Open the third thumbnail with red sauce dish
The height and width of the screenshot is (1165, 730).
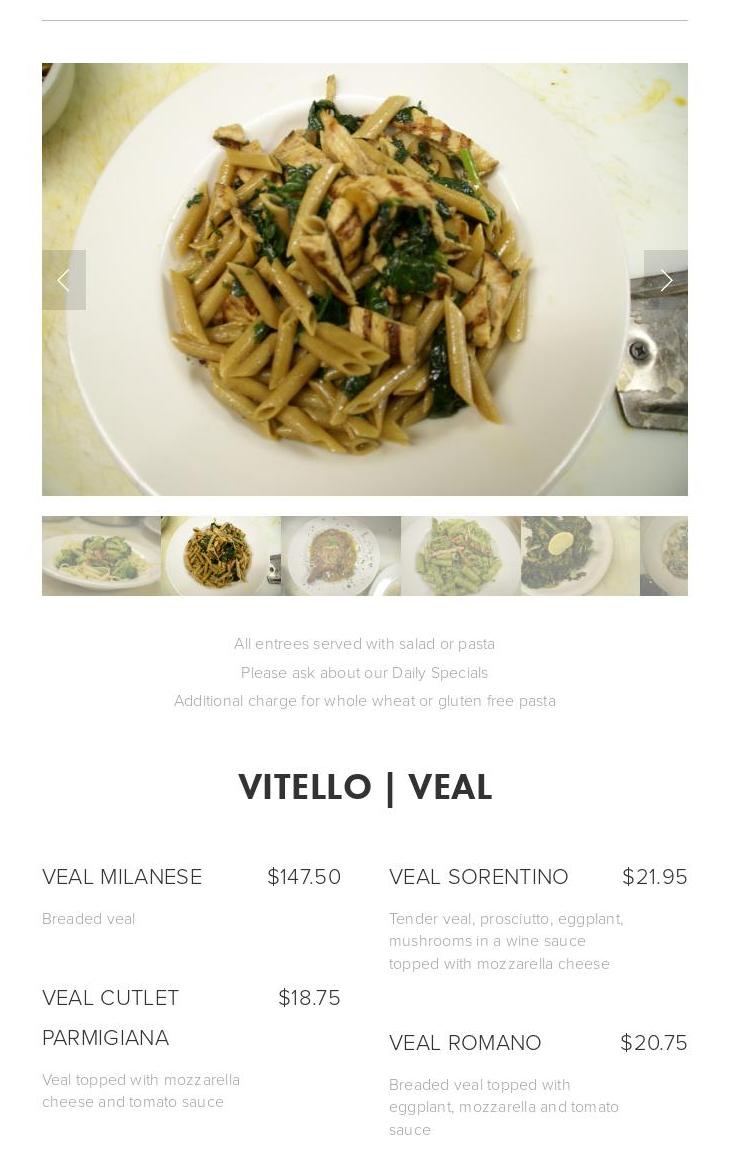(x=341, y=556)
